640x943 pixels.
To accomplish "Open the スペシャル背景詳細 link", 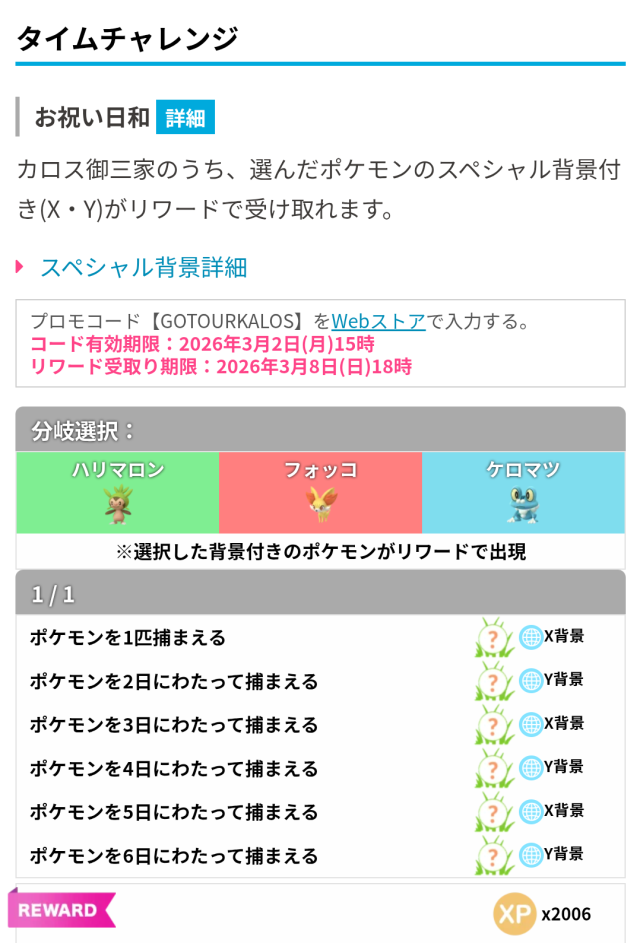I will pos(143,267).
